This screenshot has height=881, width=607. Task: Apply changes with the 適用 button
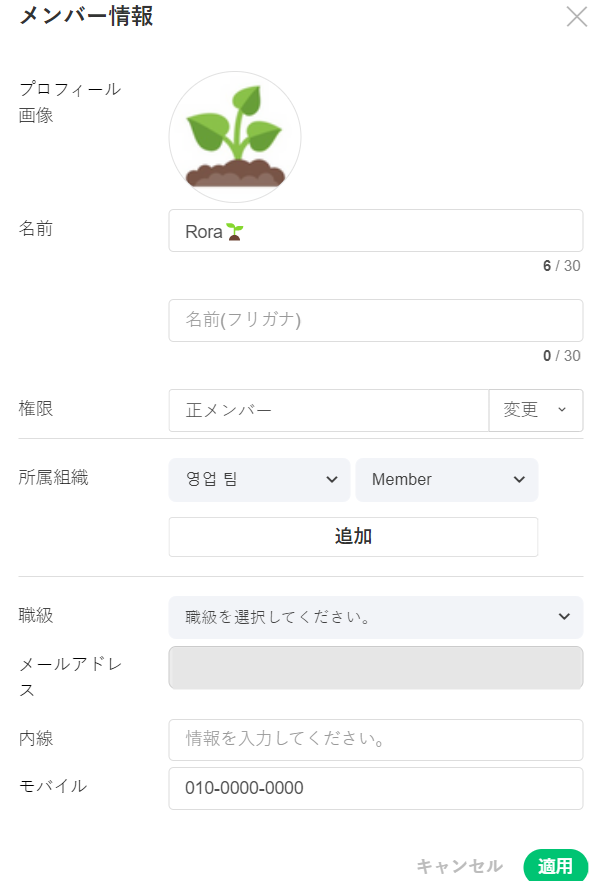click(555, 866)
